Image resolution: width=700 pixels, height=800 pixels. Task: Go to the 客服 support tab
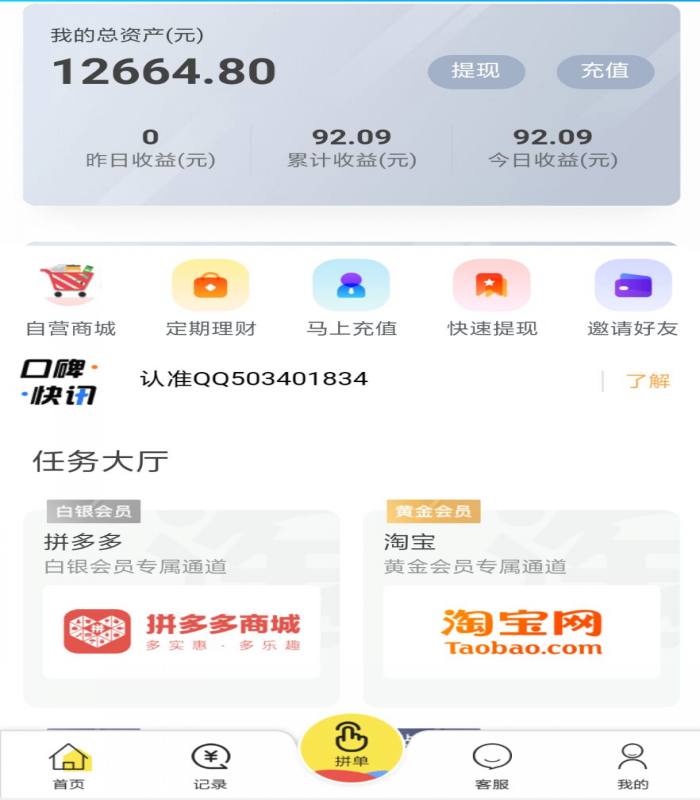coord(492,766)
